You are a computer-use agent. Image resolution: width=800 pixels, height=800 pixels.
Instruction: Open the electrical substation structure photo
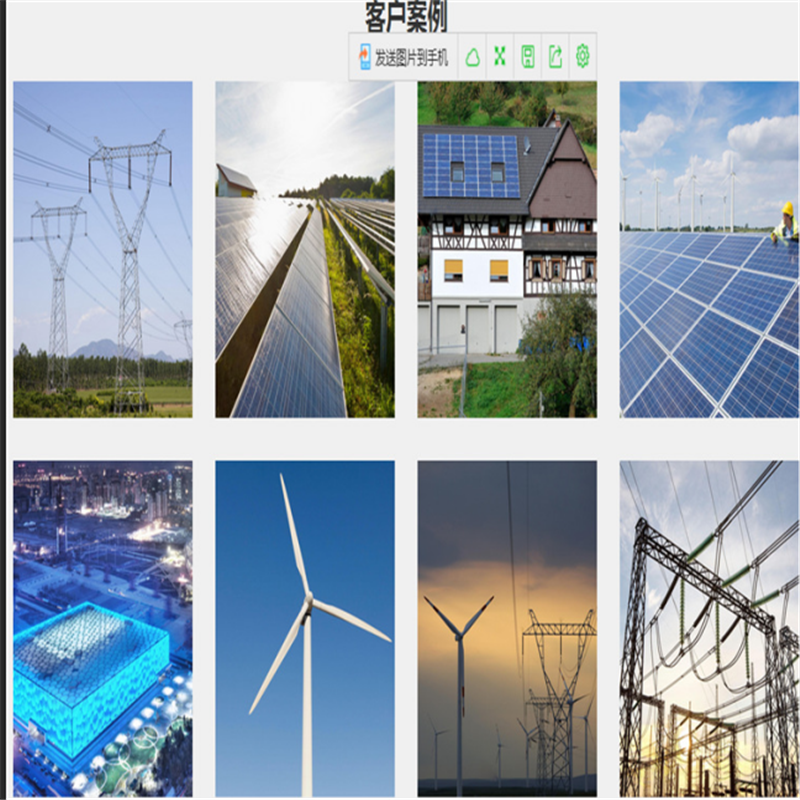pos(709,628)
